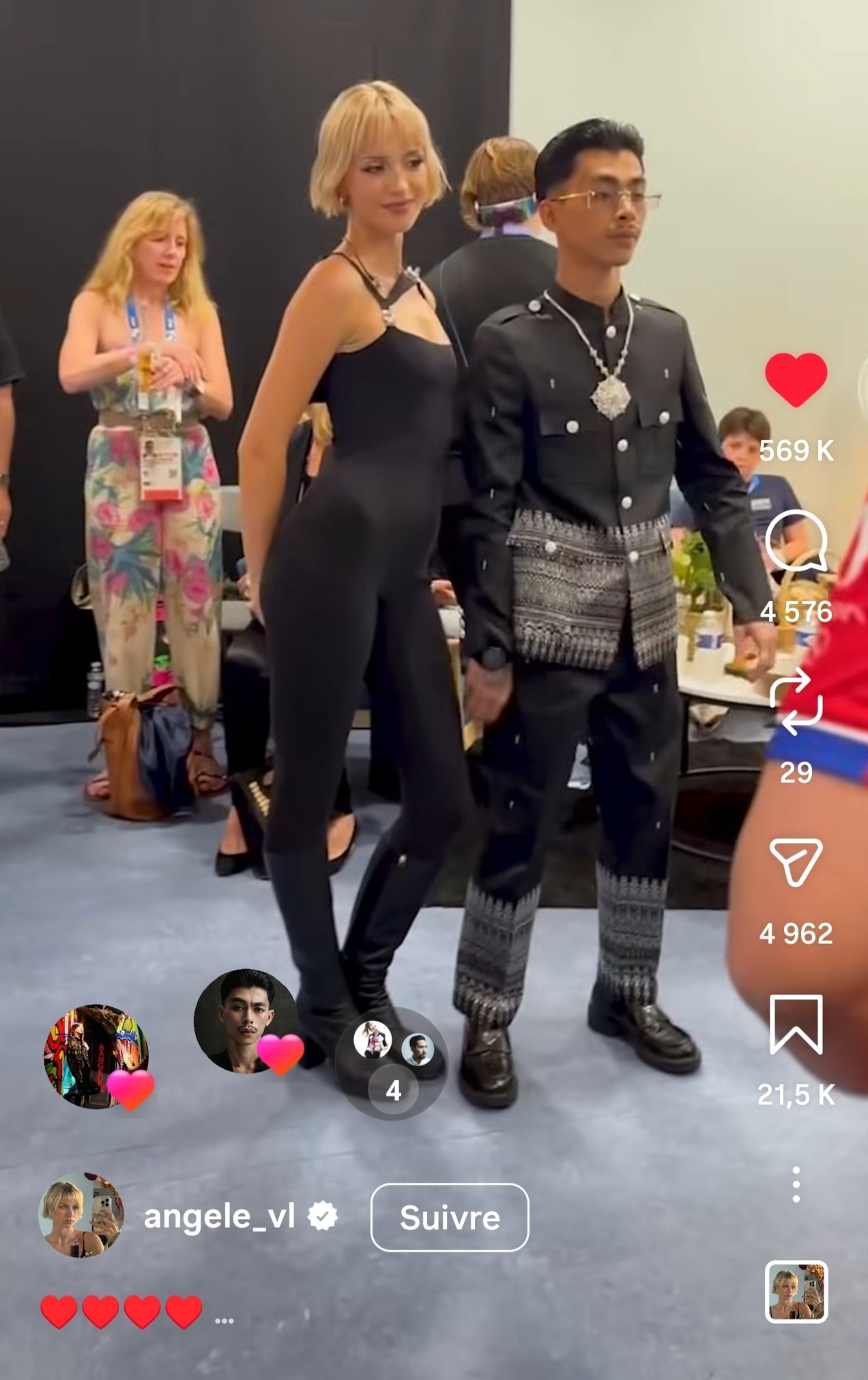Share this reel via the paper plane
The width and height of the screenshot is (868, 1380).
tap(796, 862)
